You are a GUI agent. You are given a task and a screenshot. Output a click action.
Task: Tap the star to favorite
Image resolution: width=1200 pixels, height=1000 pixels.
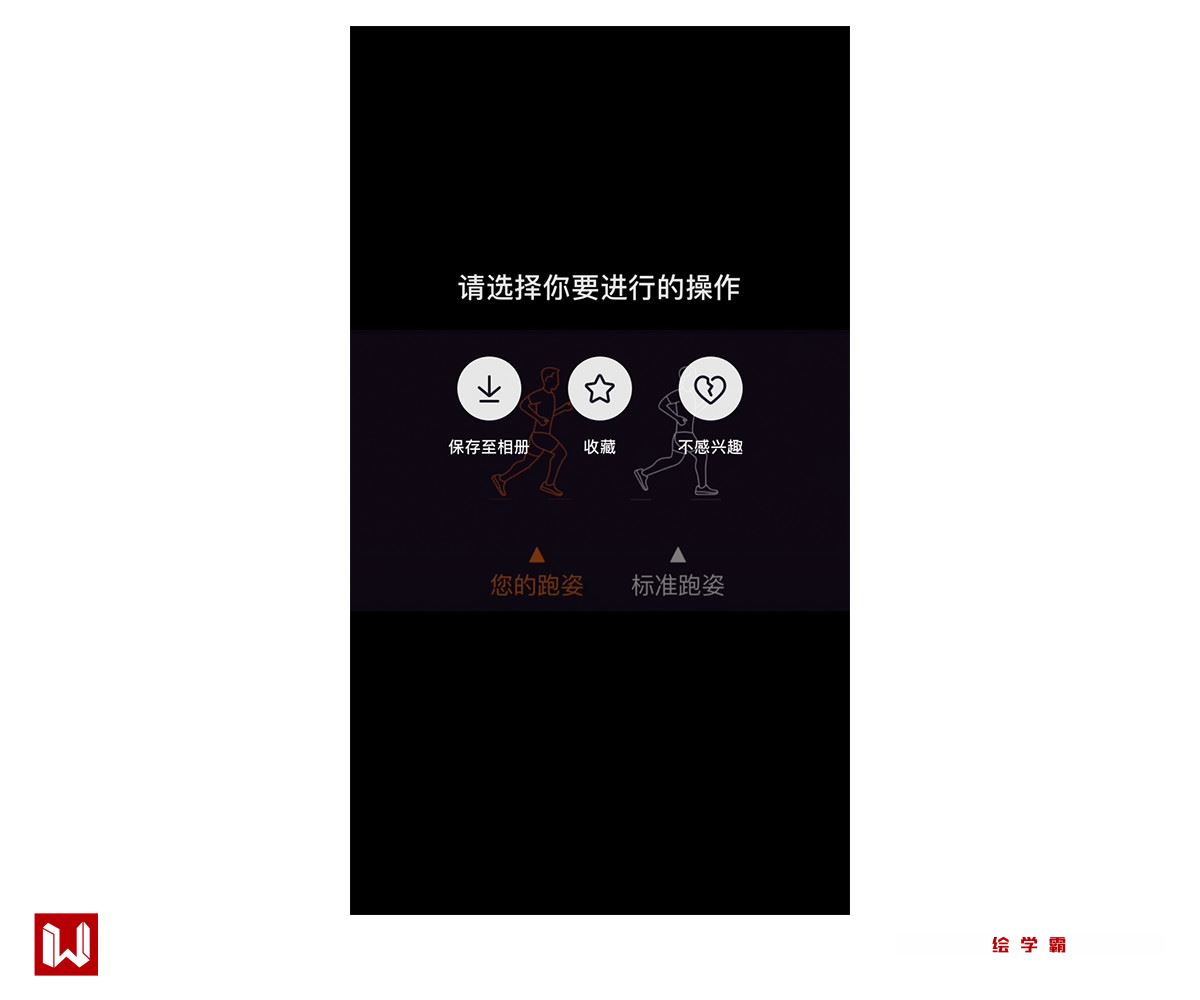tap(600, 389)
